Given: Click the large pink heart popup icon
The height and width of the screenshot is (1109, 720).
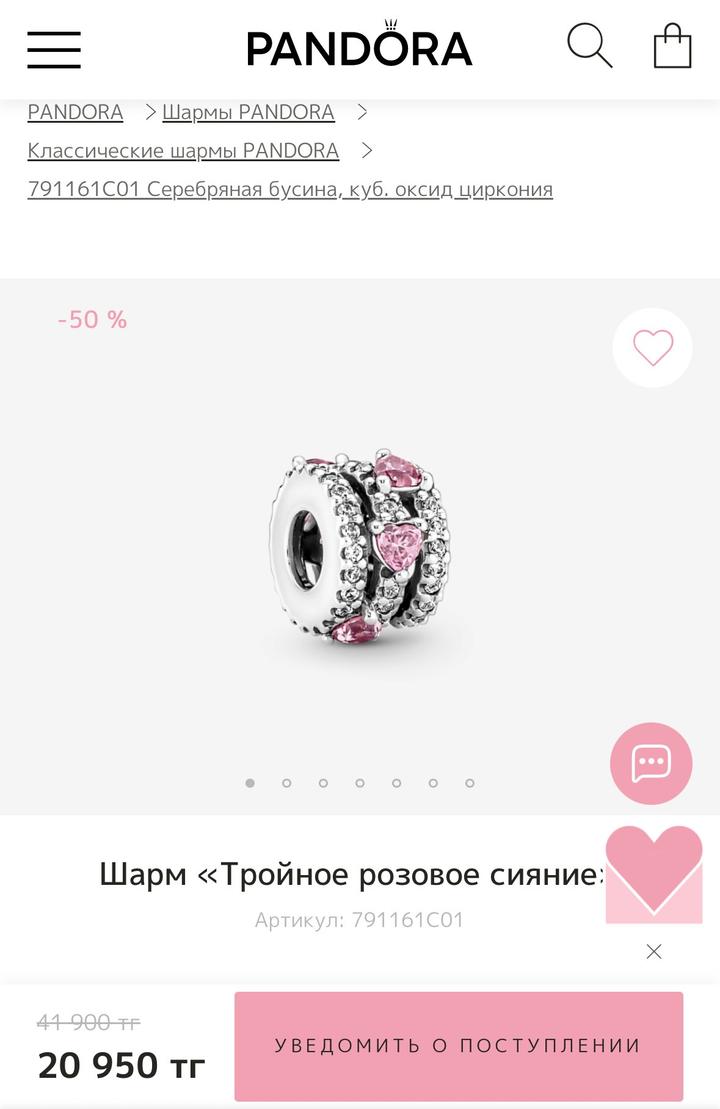Looking at the screenshot, I should click(x=655, y=872).
